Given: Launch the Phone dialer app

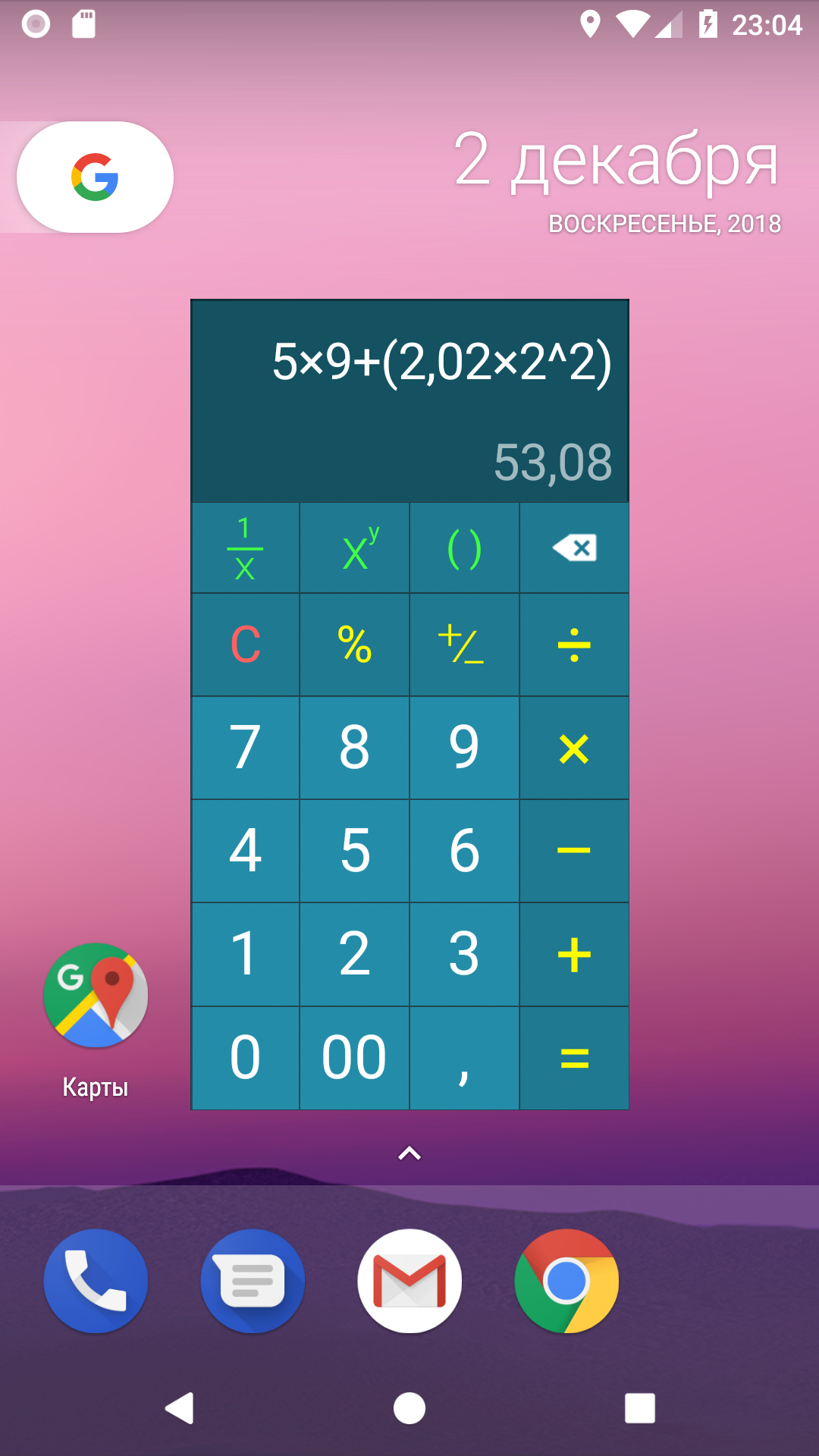Looking at the screenshot, I should click(x=96, y=1281).
